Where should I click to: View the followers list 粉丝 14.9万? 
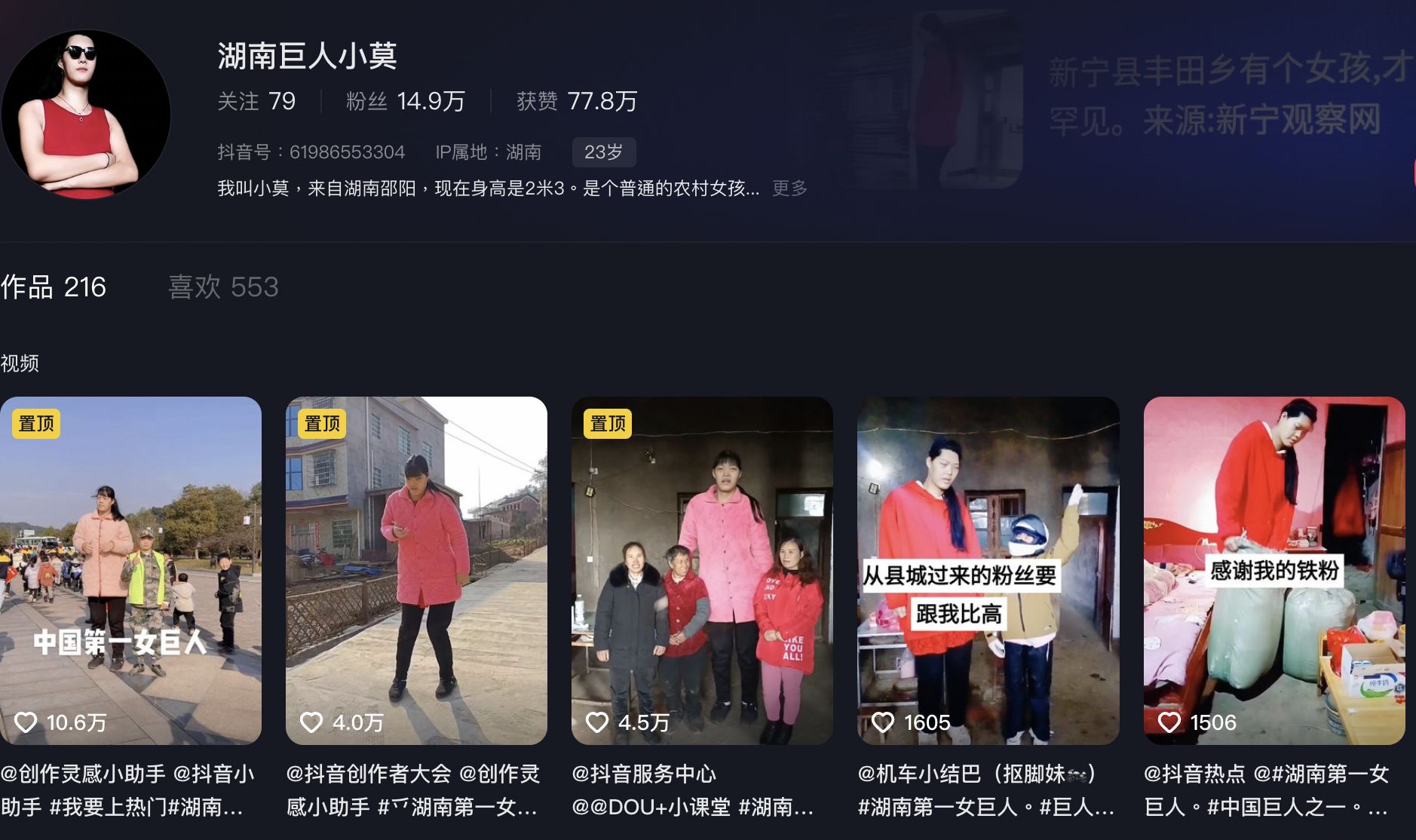coord(405,101)
